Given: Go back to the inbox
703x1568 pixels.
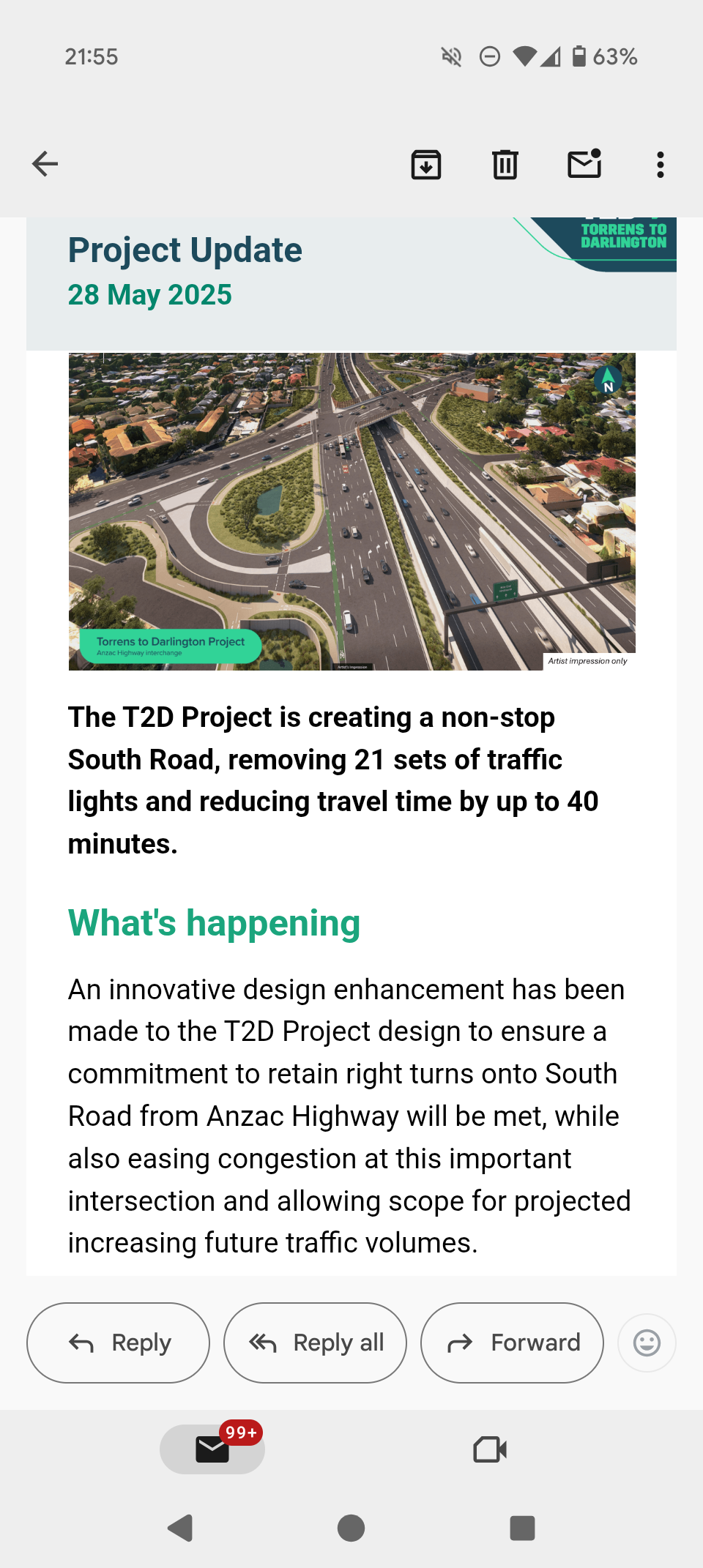Looking at the screenshot, I should click(45, 164).
